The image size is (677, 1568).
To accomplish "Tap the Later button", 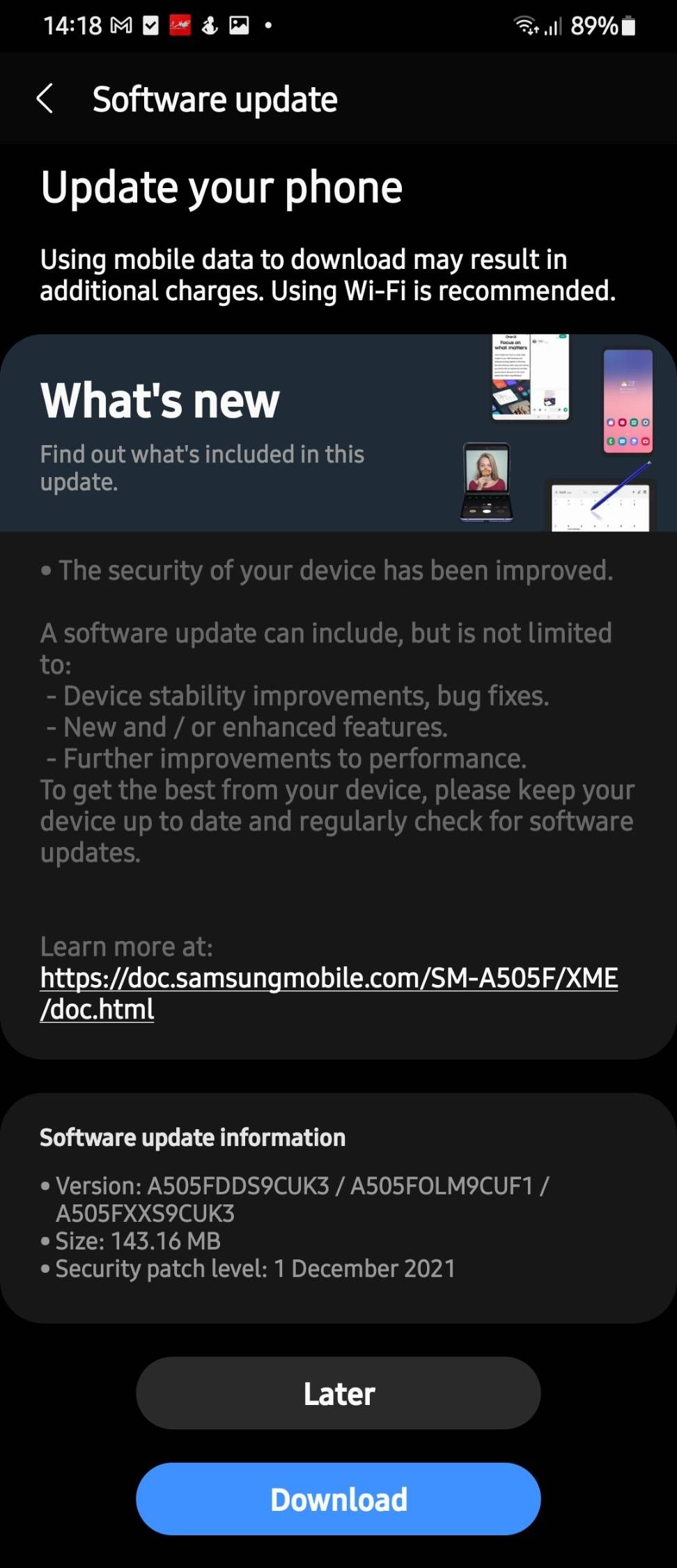I will pos(338,1393).
